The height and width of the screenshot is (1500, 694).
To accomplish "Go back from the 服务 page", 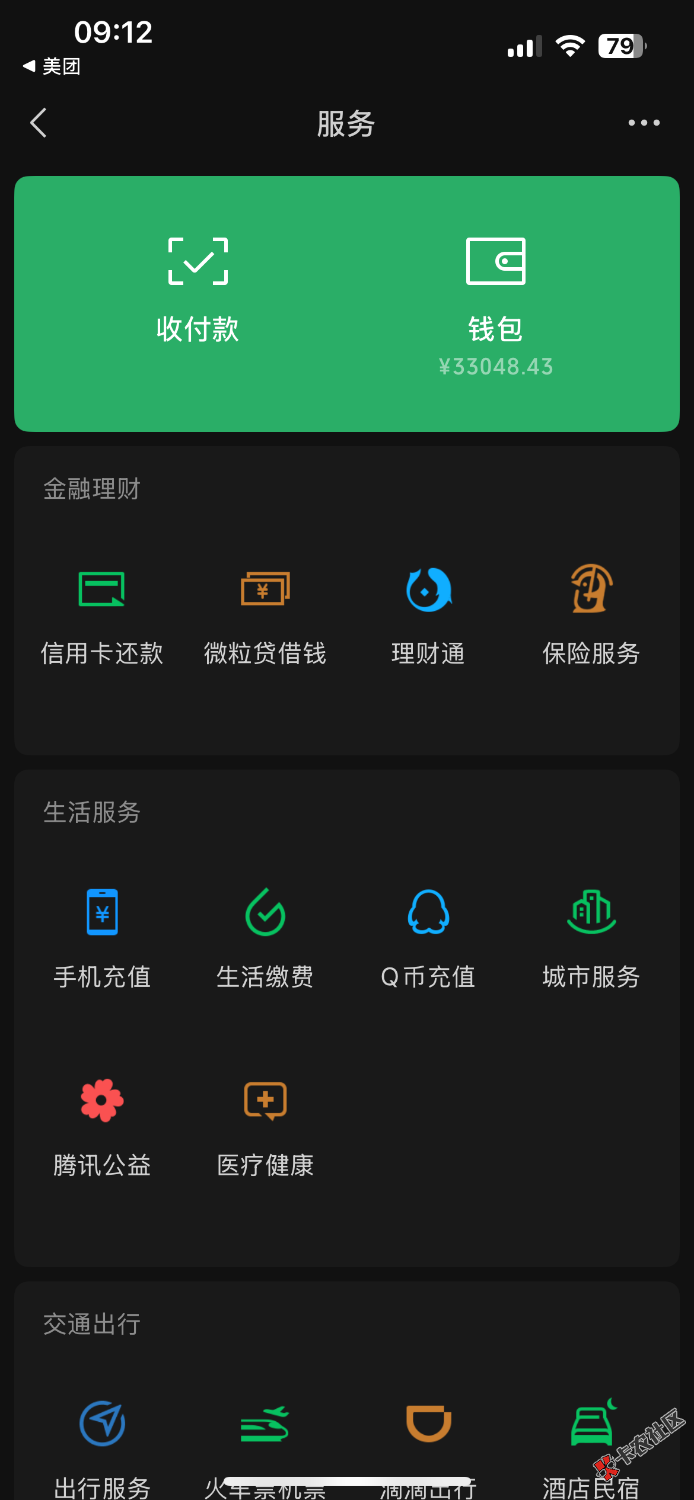I will pos(39,123).
